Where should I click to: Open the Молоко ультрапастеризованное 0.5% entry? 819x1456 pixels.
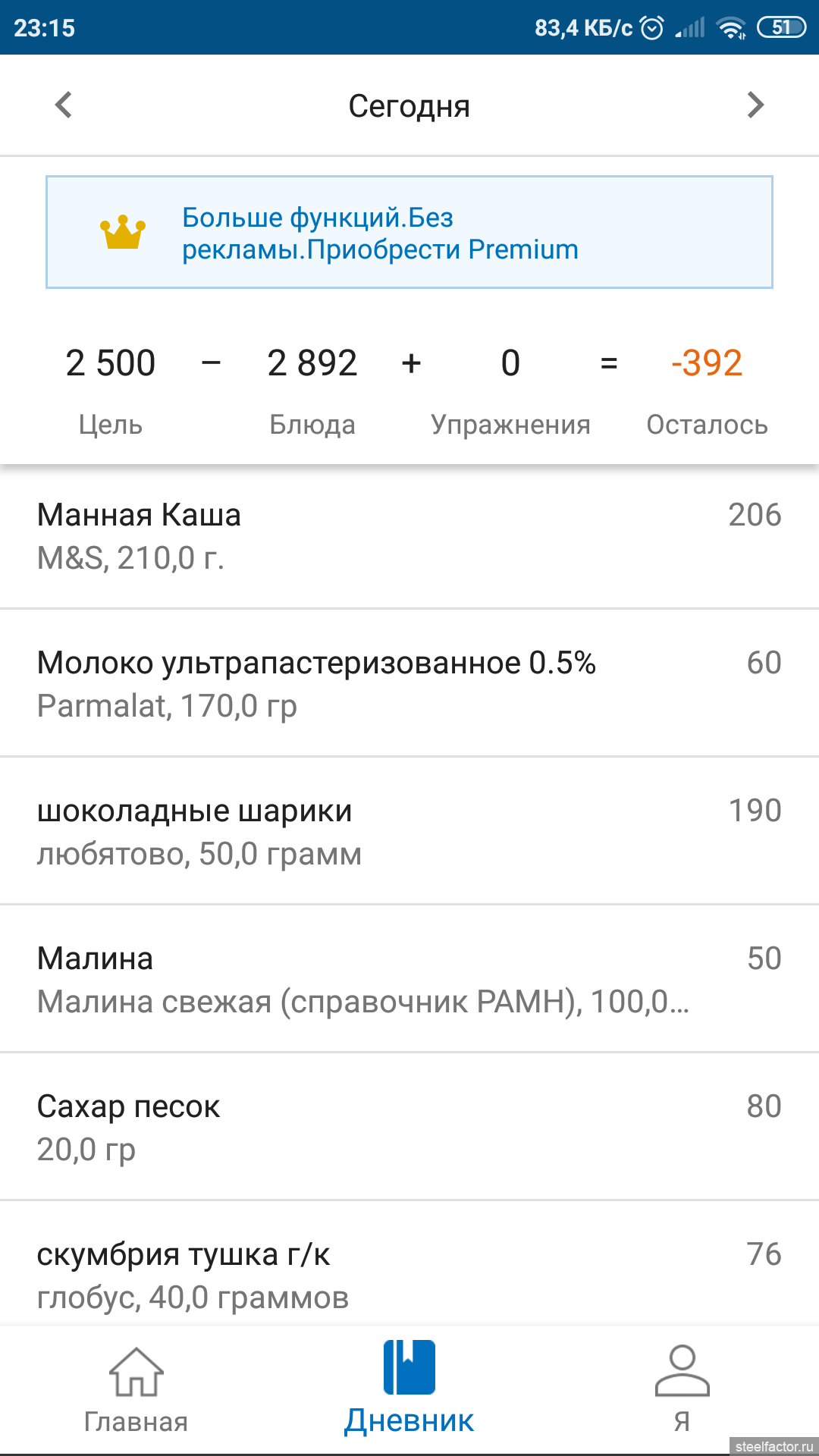(x=409, y=683)
